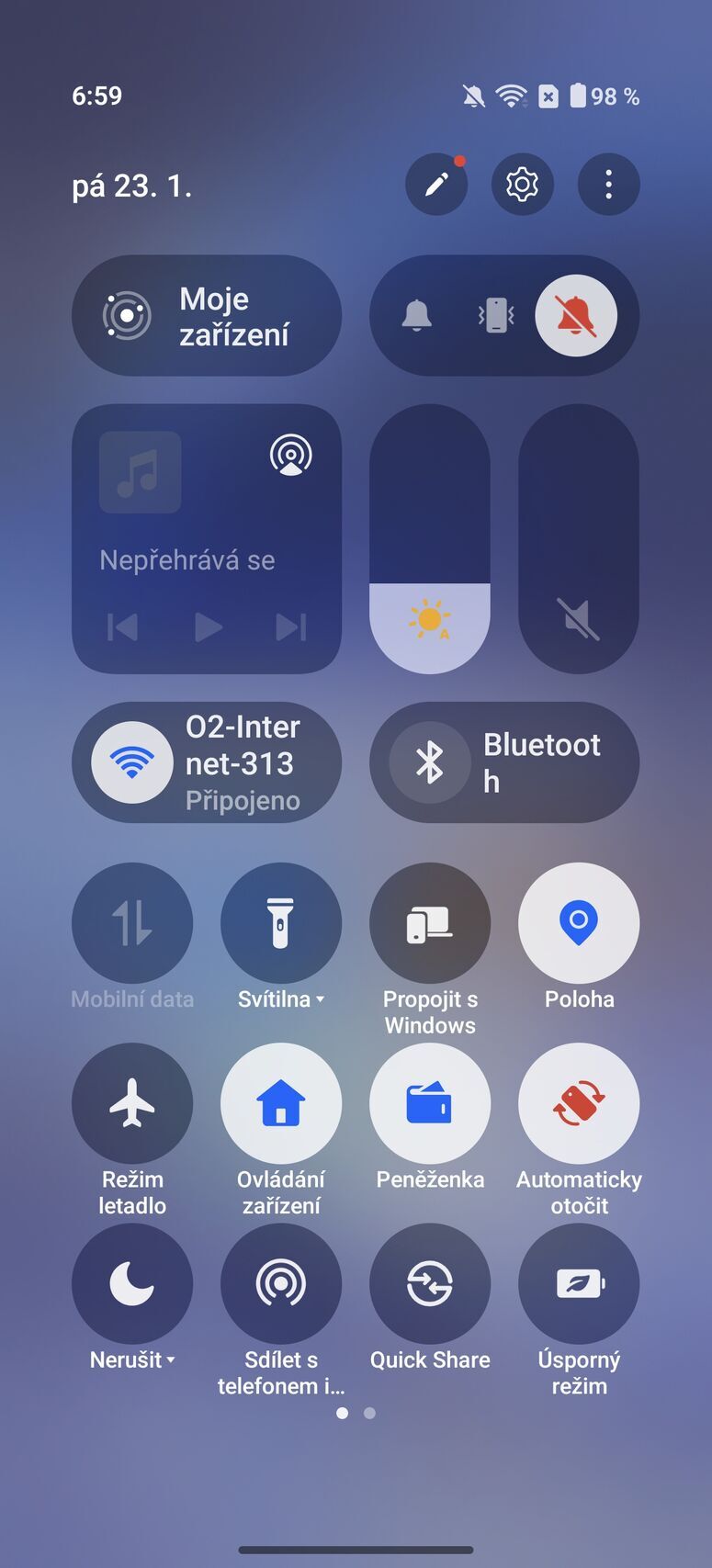
Task: Enable Úsporný režim battery saver
Action: [579, 1282]
